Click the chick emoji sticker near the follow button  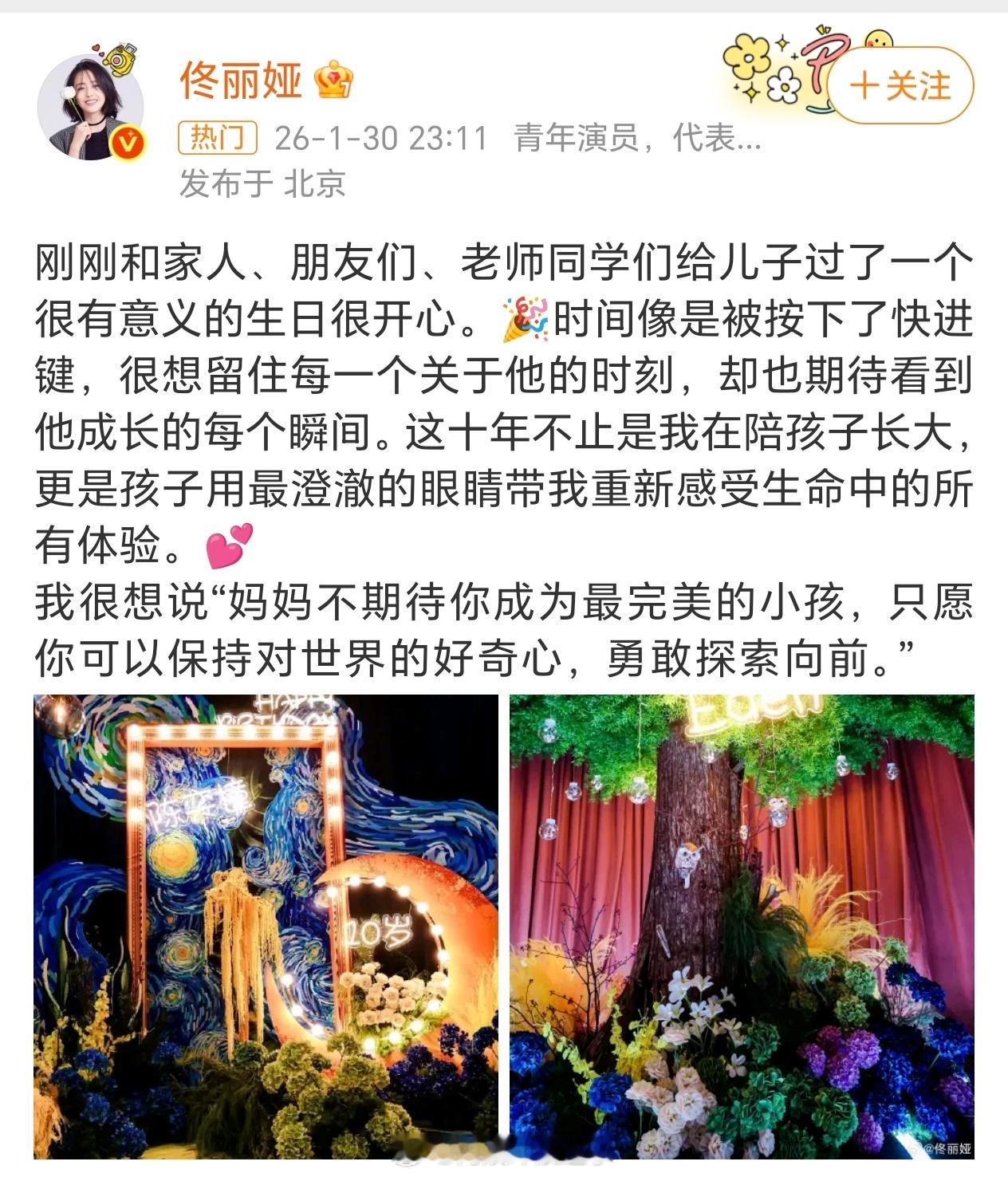pos(877,37)
